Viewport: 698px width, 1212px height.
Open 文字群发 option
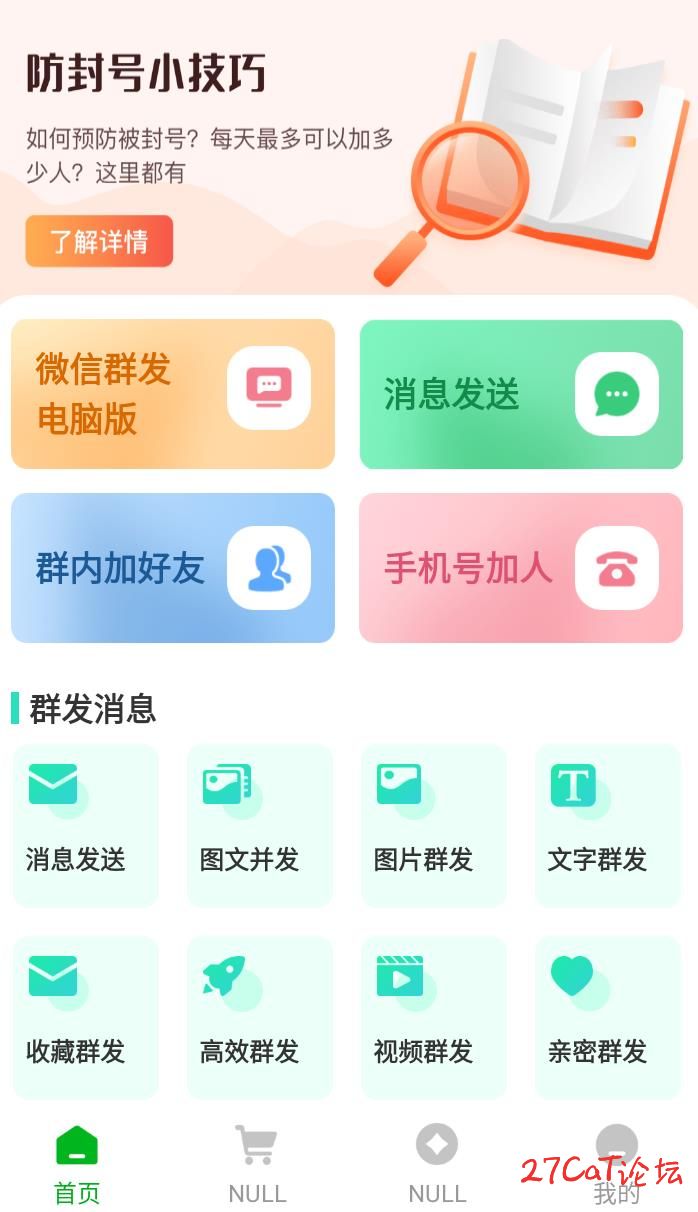point(607,825)
